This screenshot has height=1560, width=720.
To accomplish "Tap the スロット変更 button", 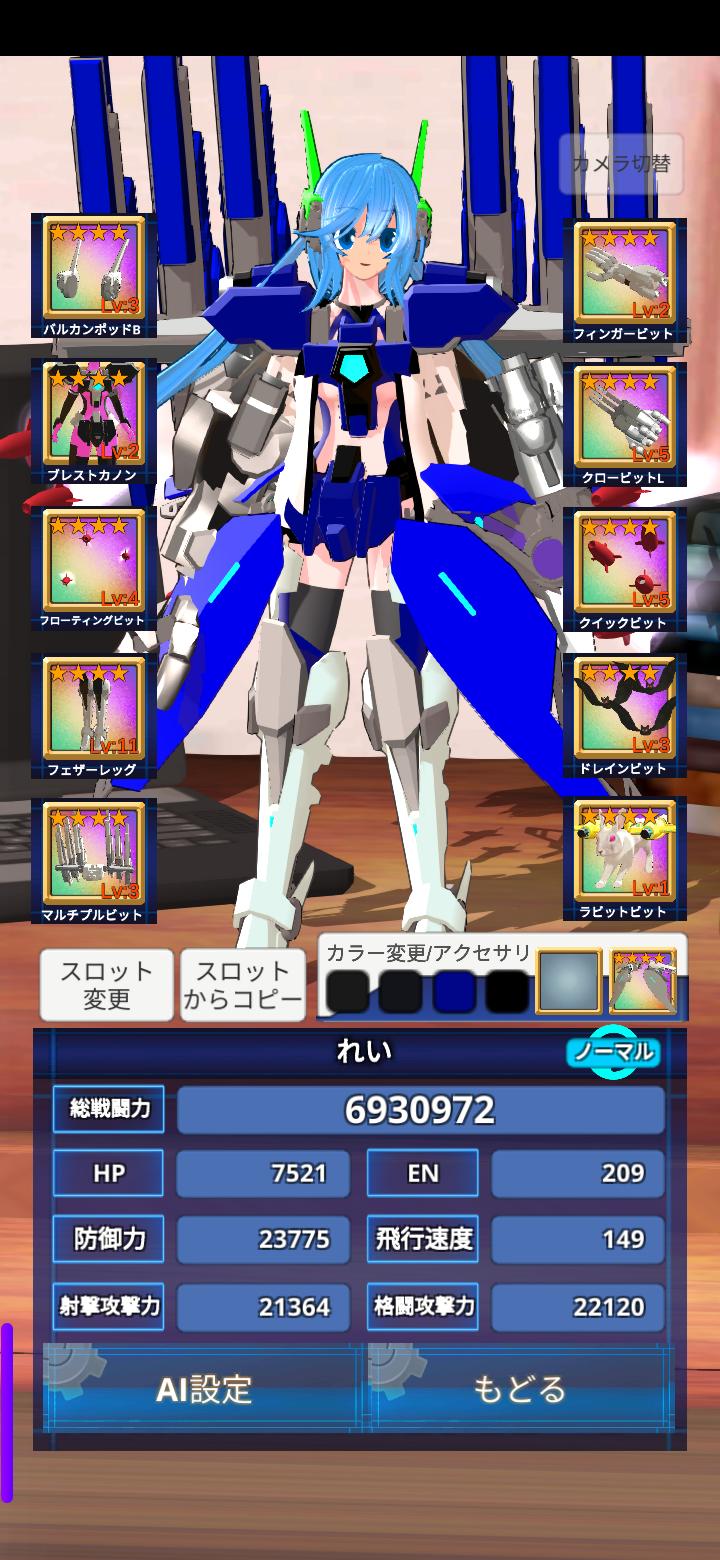I will tap(107, 985).
